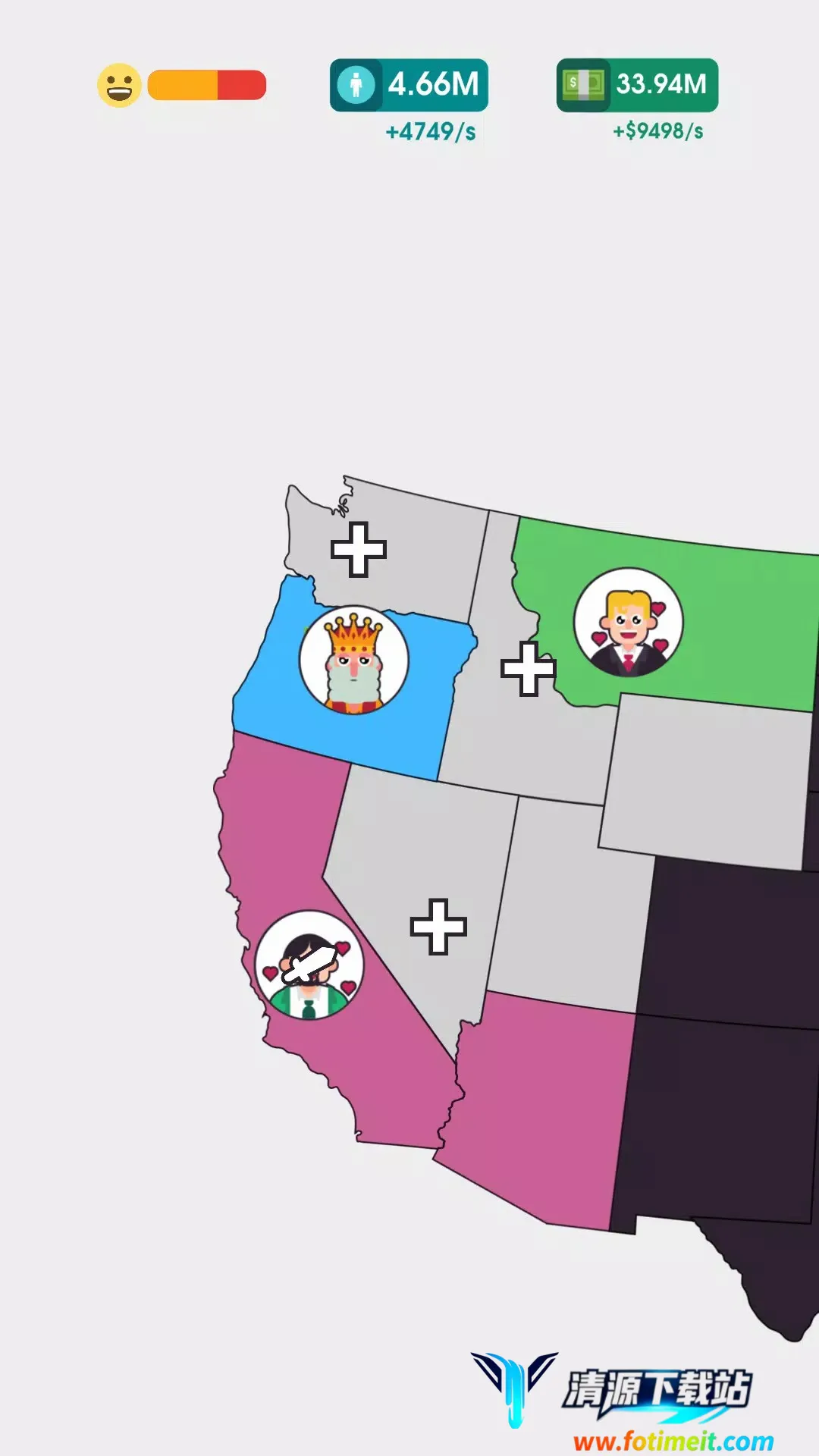819x1456 pixels.
Task: Attack the California leader with sword icon
Action: coord(309,965)
